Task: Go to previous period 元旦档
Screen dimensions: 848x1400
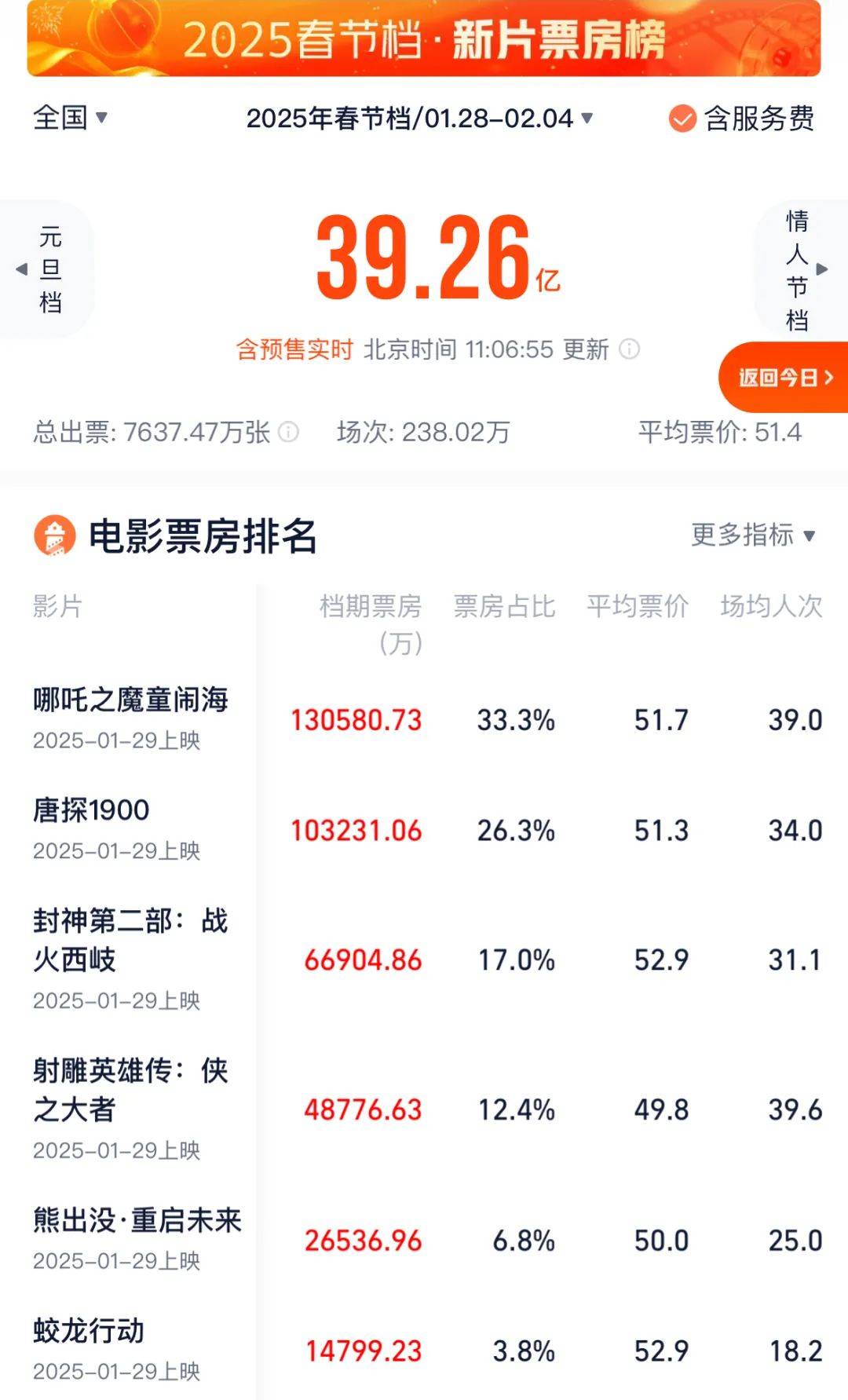Action: tap(46, 269)
